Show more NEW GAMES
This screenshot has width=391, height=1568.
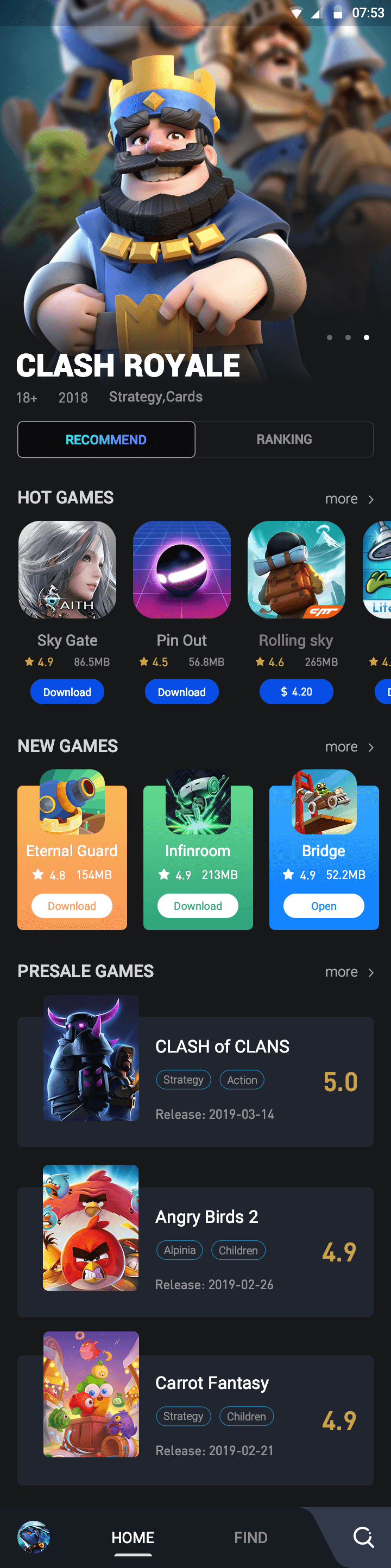click(x=349, y=746)
